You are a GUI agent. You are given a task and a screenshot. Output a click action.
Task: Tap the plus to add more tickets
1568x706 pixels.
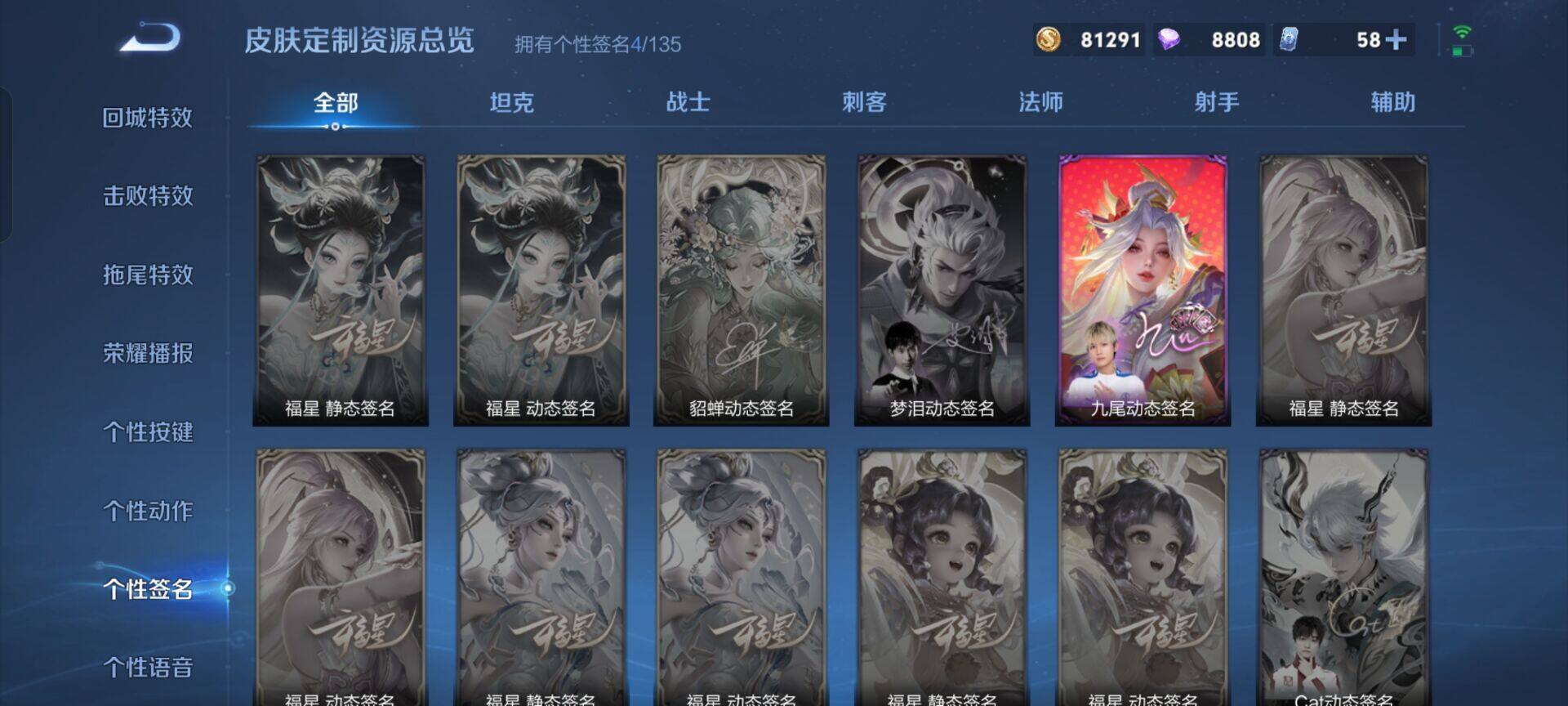tap(1396, 39)
